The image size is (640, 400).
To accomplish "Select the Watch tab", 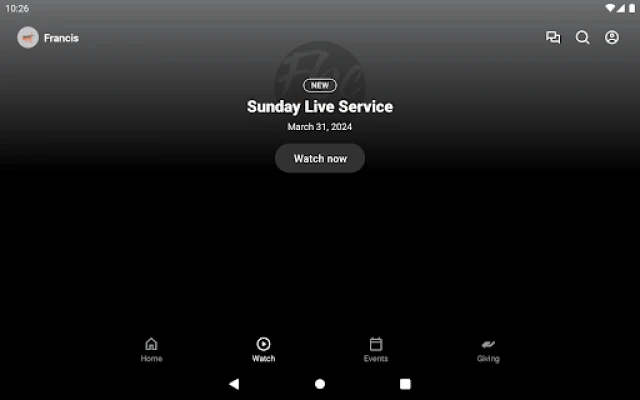I will point(264,349).
